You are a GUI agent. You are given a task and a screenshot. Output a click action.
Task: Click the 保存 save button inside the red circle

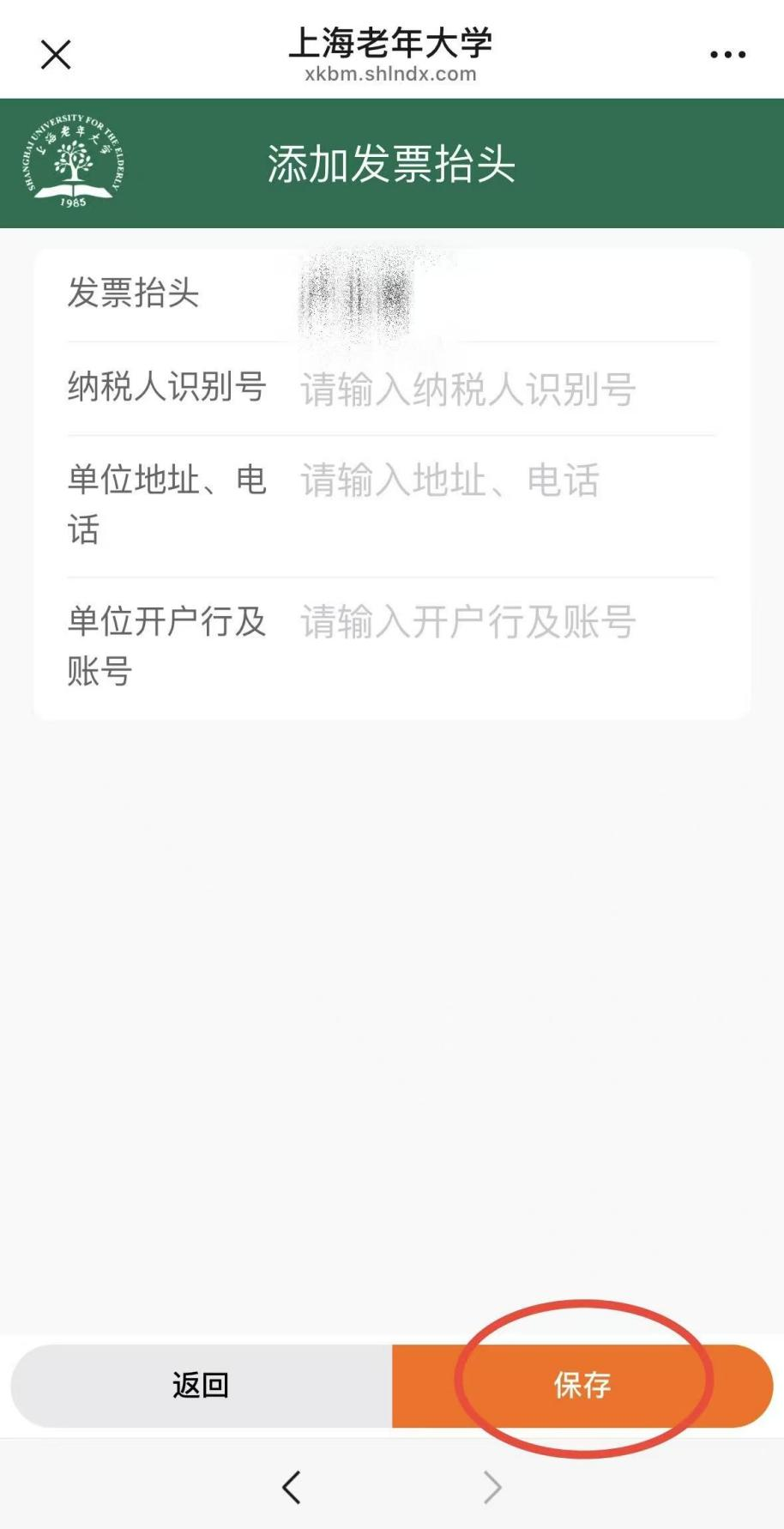coord(583,1386)
